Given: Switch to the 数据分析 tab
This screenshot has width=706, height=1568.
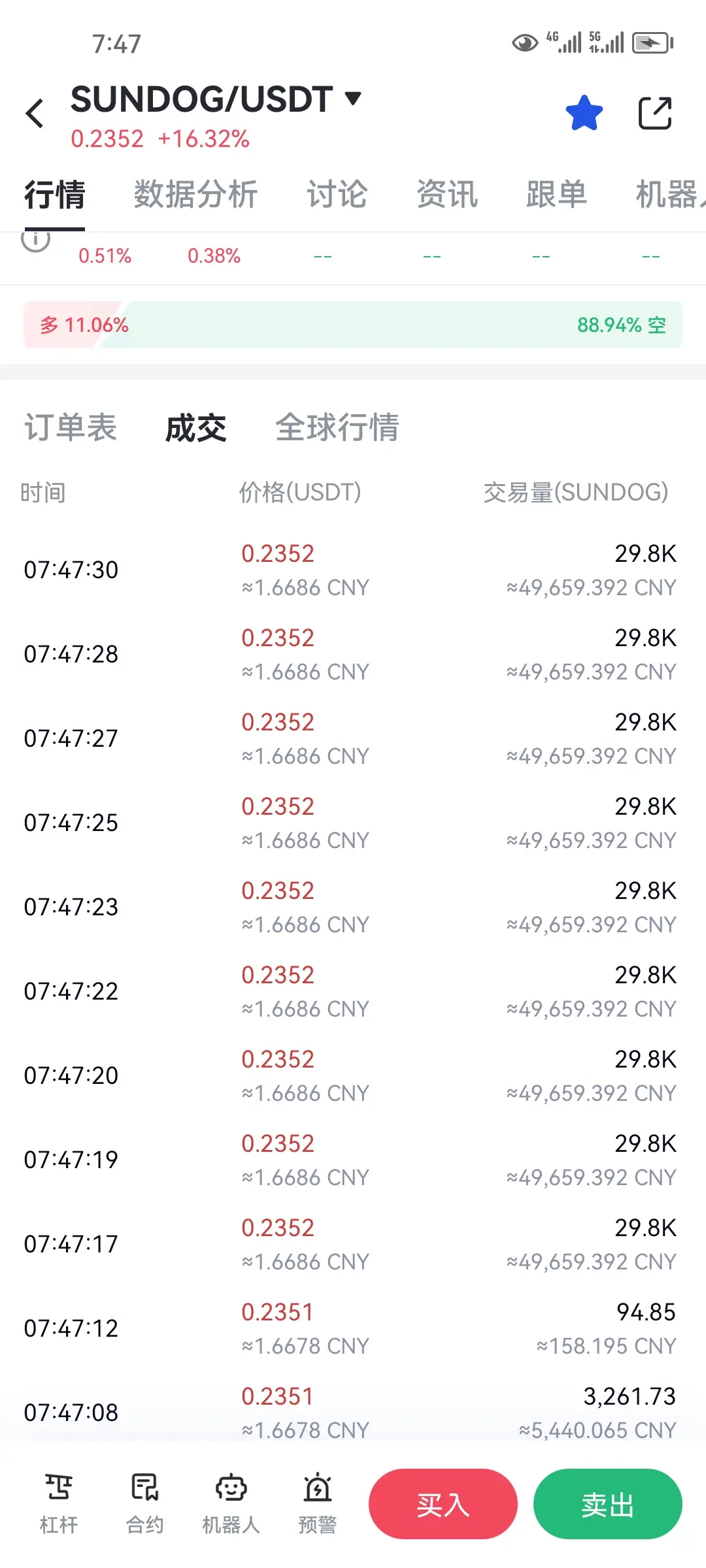Looking at the screenshot, I should (195, 195).
